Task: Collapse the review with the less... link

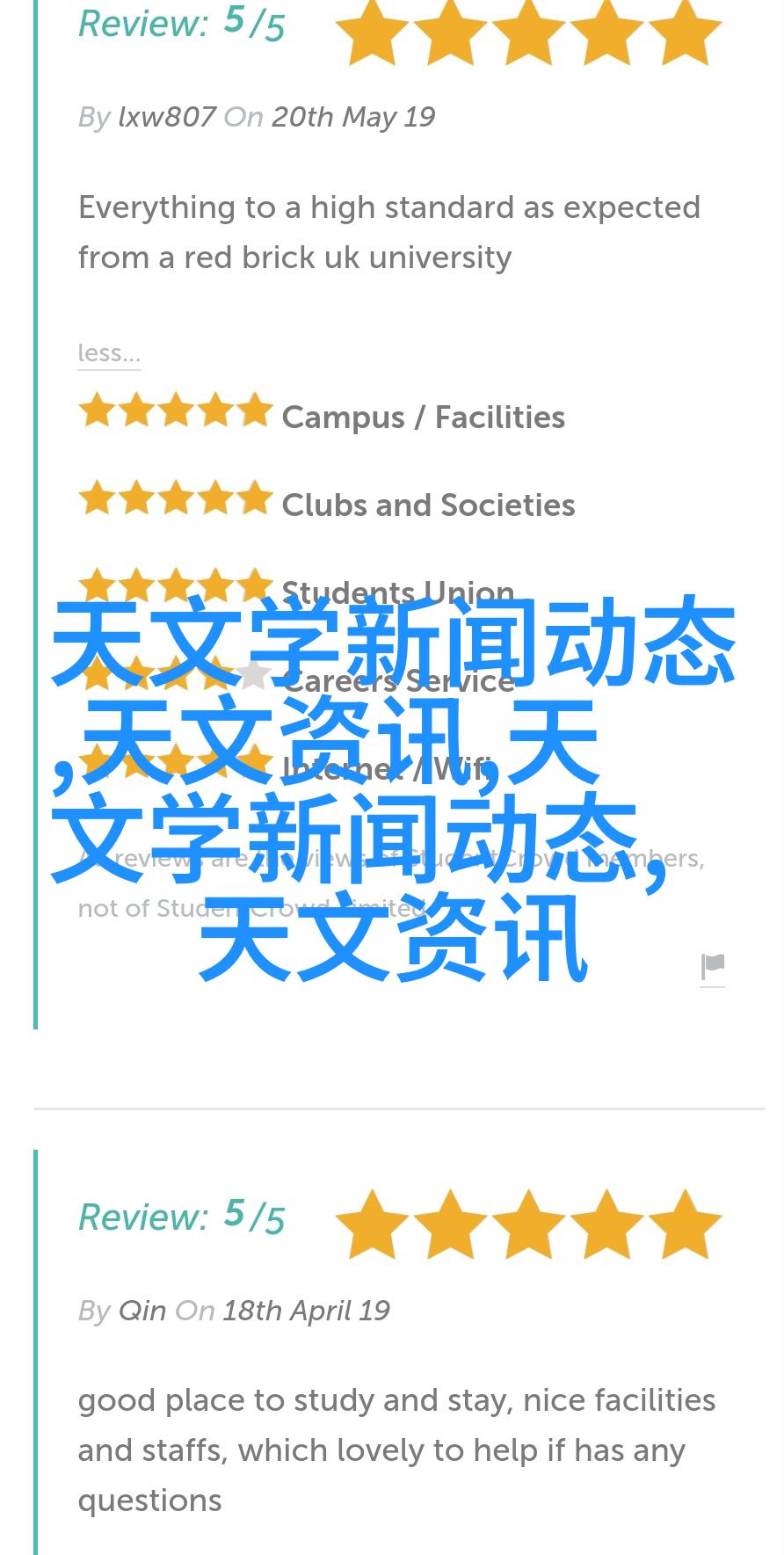Action: (109, 353)
